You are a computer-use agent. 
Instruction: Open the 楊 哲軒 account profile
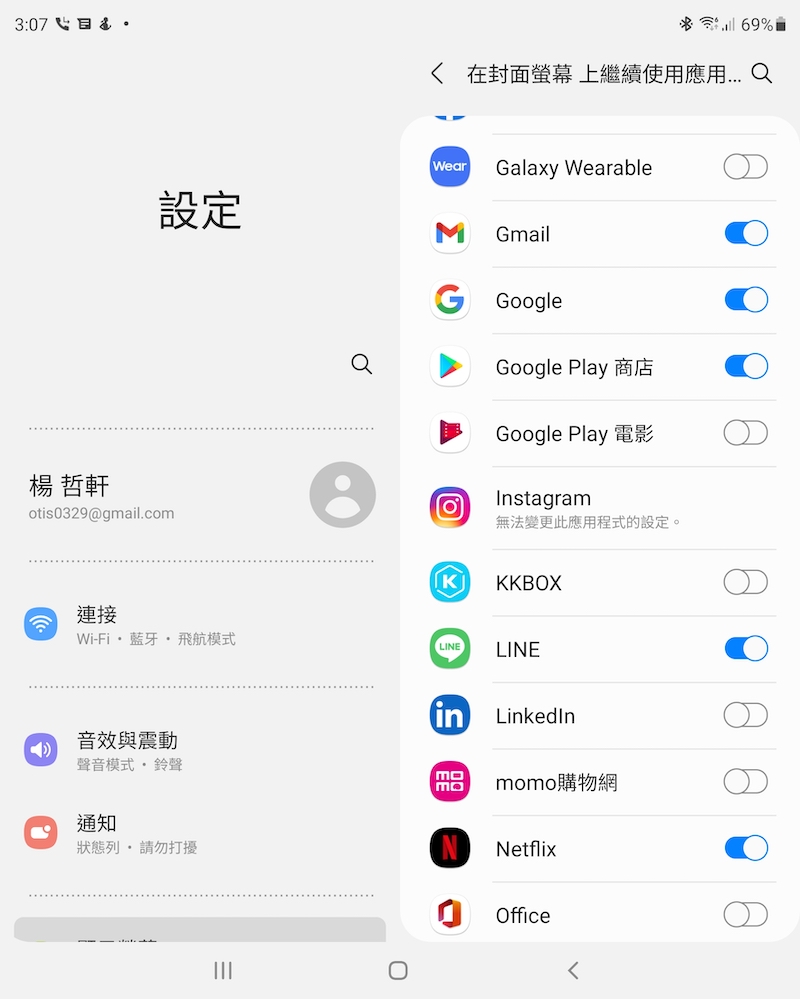coord(200,496)
